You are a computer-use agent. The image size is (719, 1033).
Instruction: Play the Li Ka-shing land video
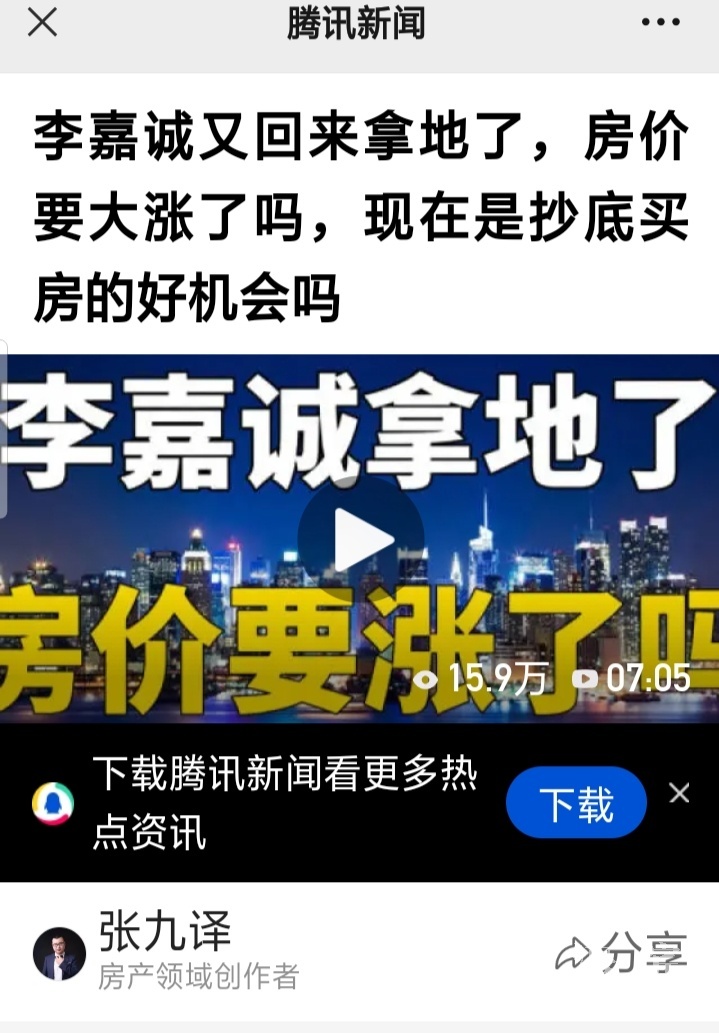click(x=361, y=540)
